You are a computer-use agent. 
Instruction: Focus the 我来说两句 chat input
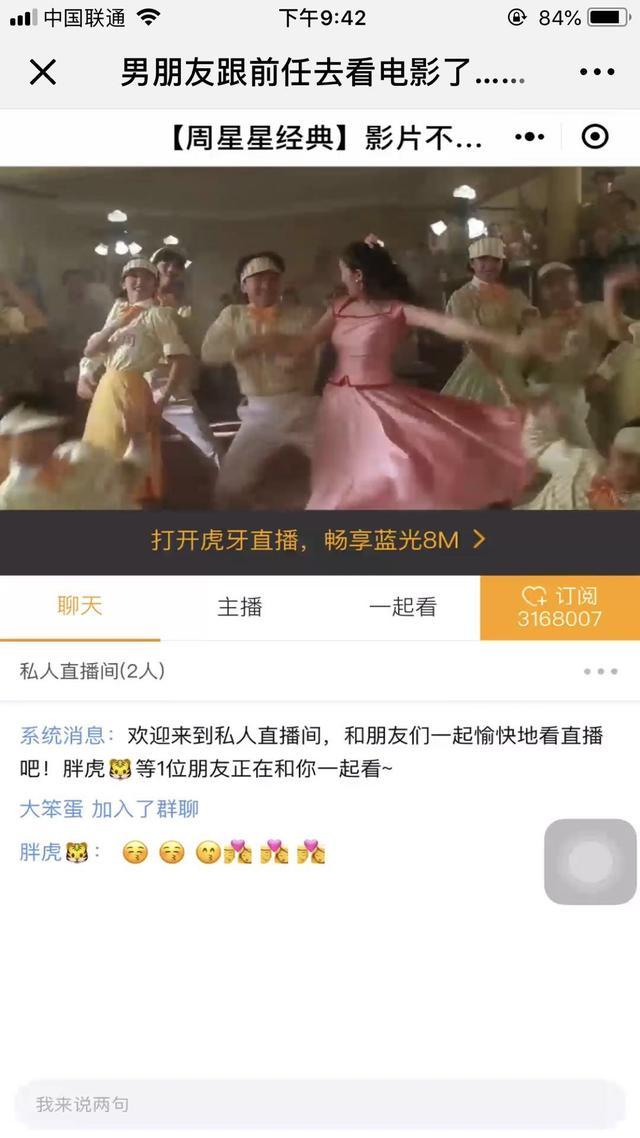320,1104
